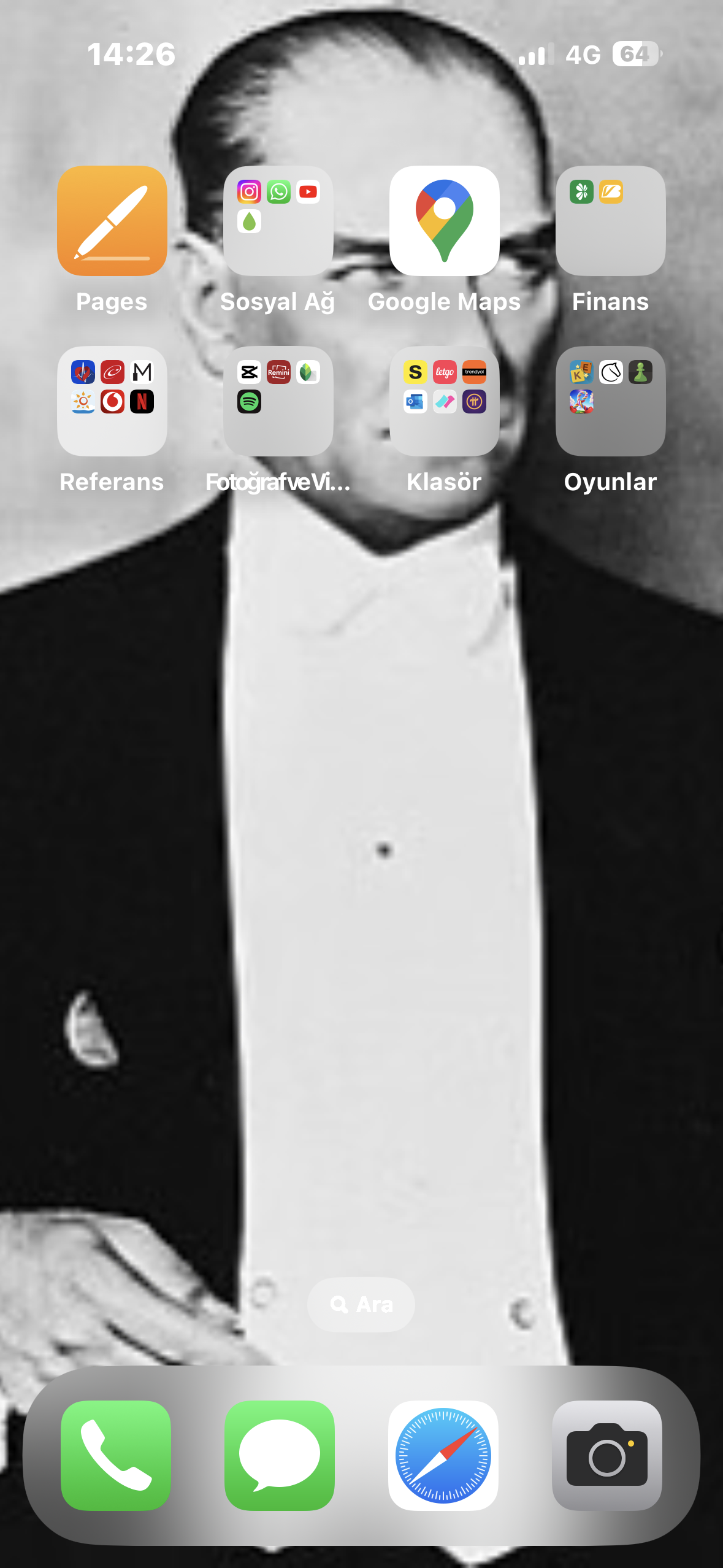
Task: Open the Finans folder
Action: click(x=611, y=221)
